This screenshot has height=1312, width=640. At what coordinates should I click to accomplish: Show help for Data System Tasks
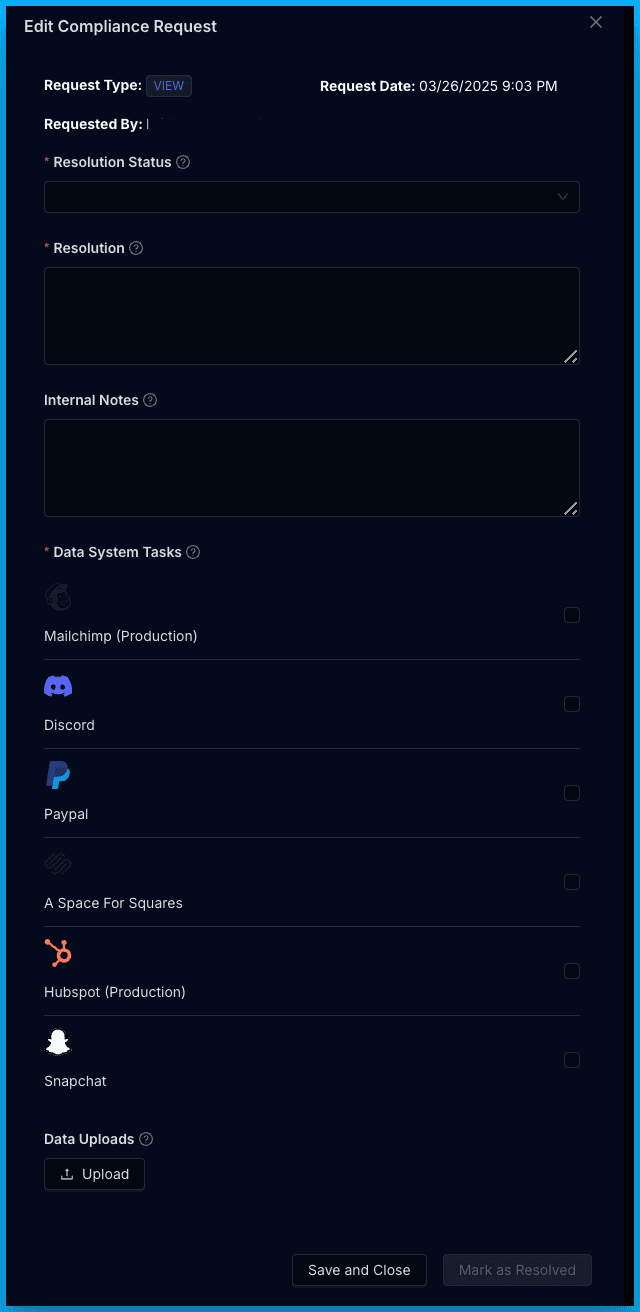tap(193, 552)
